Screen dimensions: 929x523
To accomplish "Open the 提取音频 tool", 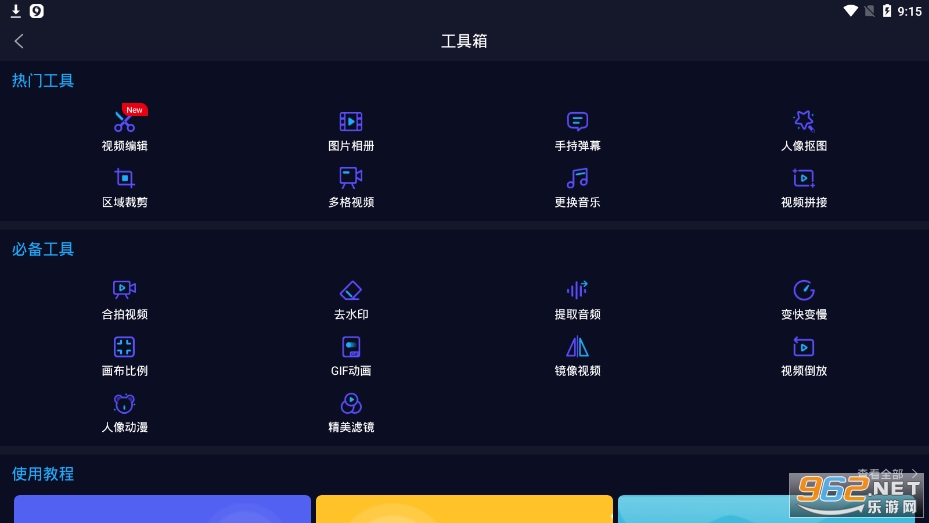I will 577,299.
